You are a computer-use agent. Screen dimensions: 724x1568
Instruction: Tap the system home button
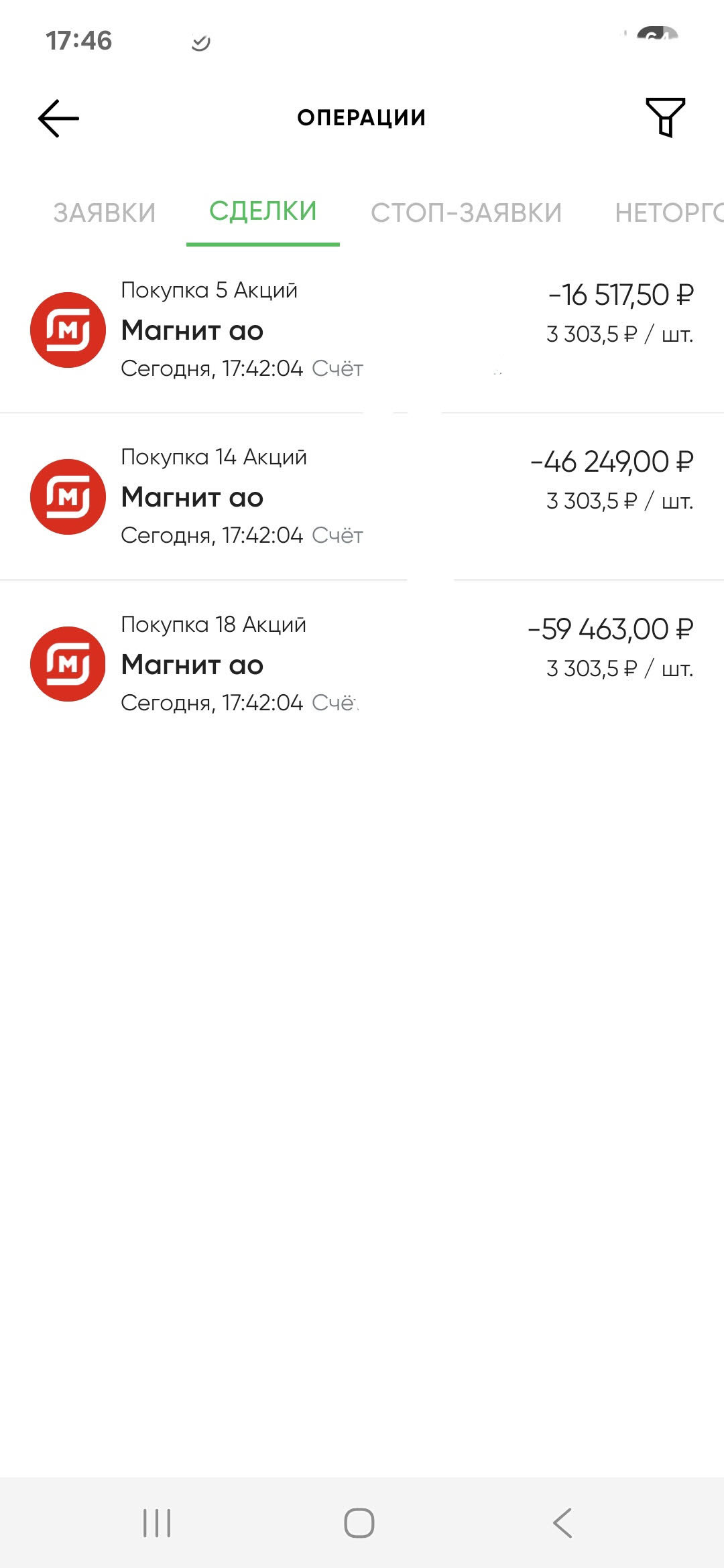click(359, 1522)
